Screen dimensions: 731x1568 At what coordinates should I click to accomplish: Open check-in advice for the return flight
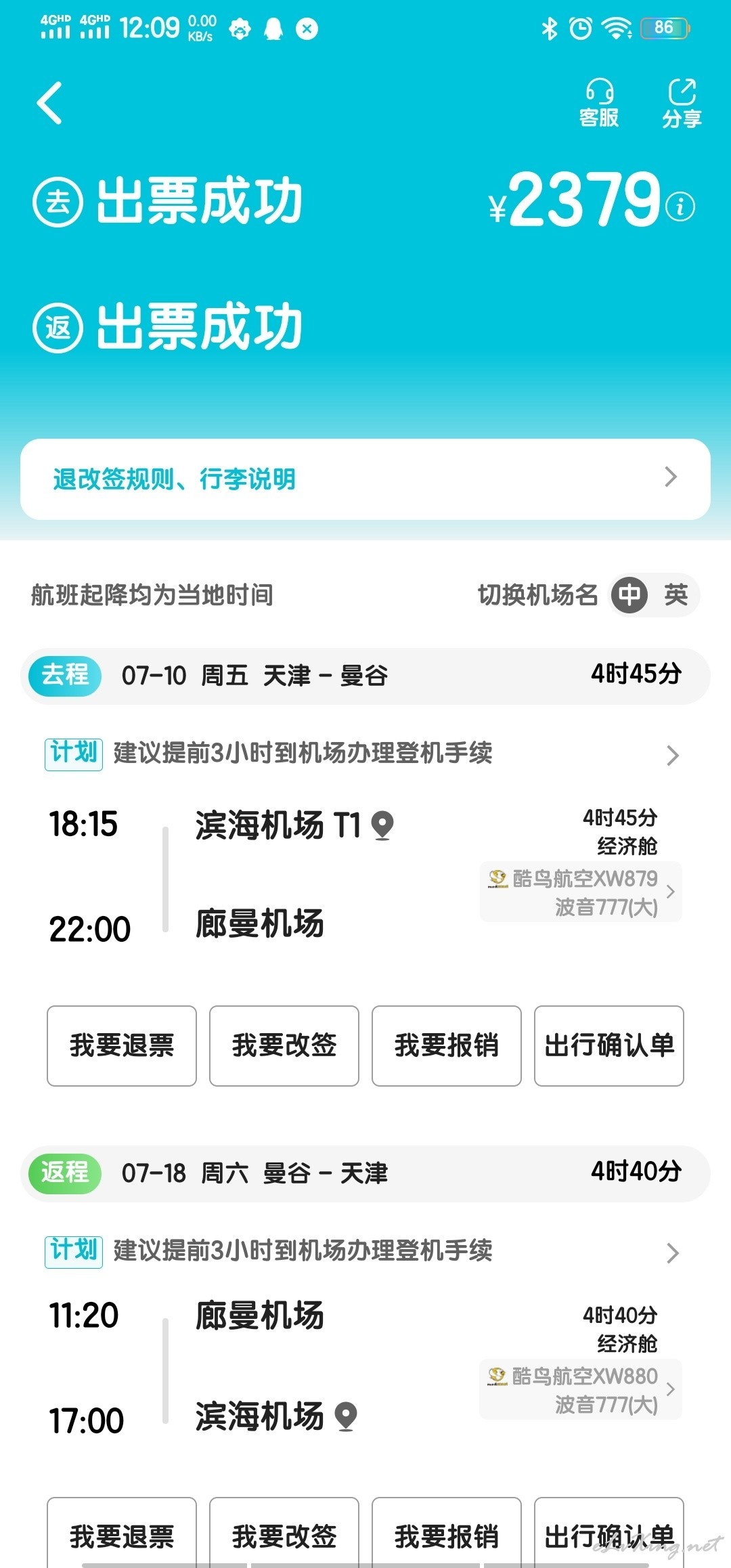pyautogui.click(x=362, y=1251)
